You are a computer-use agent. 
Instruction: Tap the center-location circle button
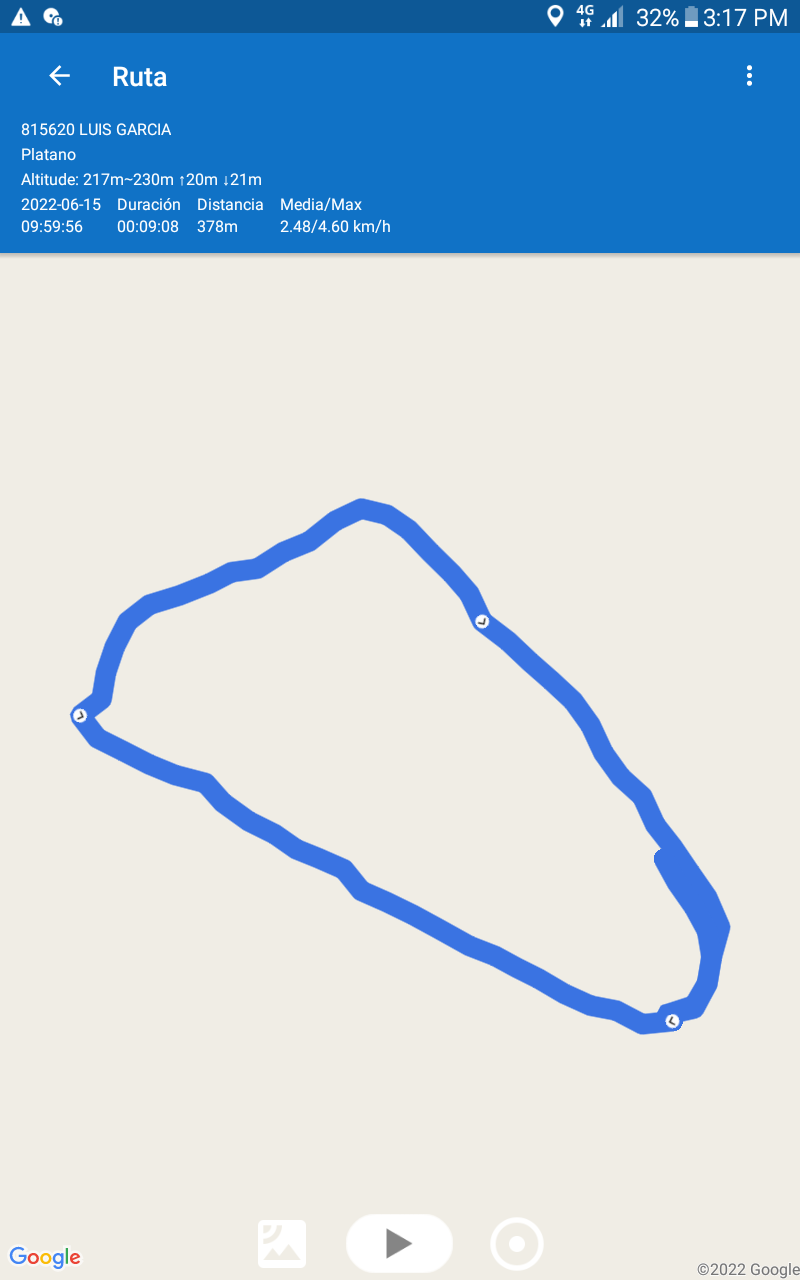[x=517, y=1244]
